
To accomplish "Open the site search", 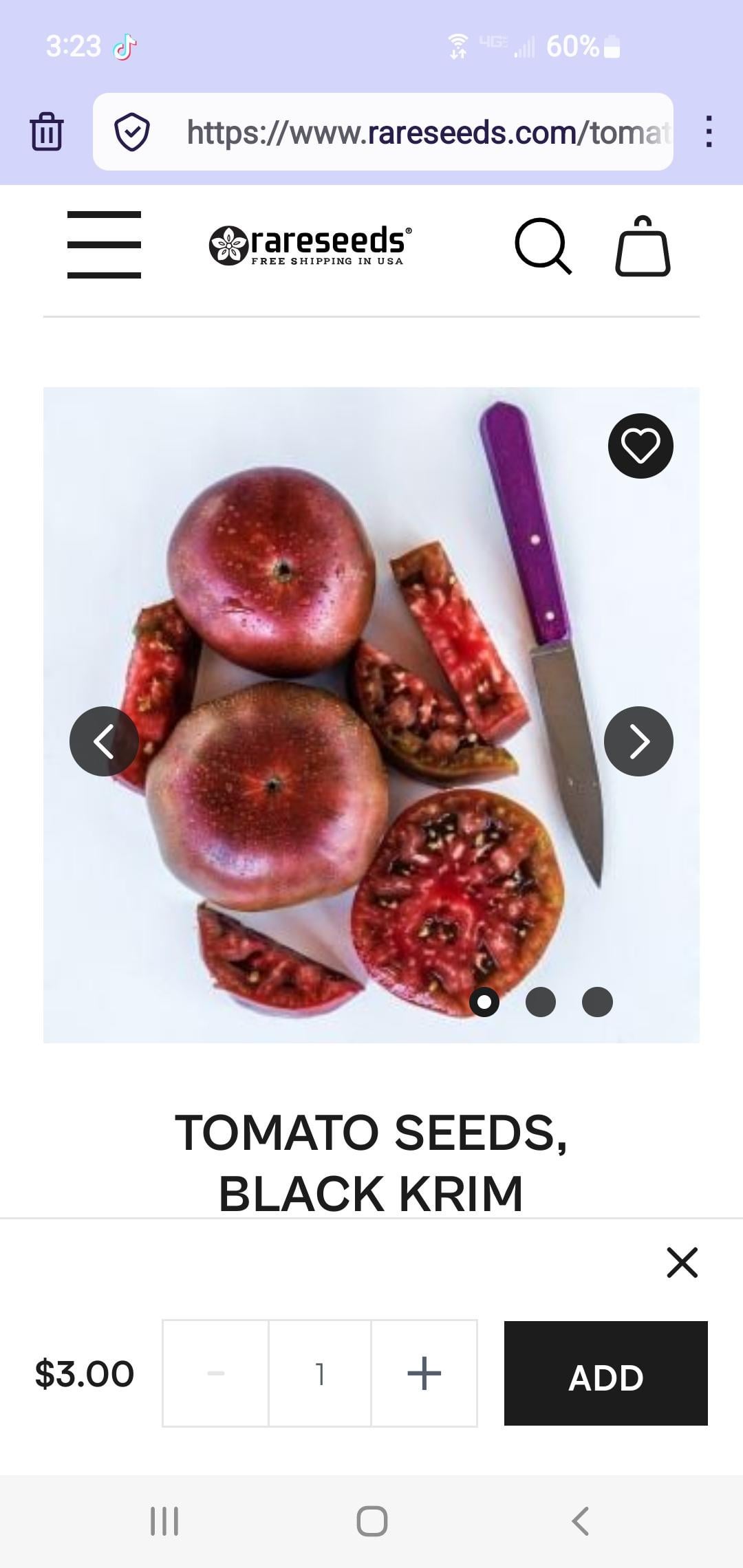I will pos(542,246).
